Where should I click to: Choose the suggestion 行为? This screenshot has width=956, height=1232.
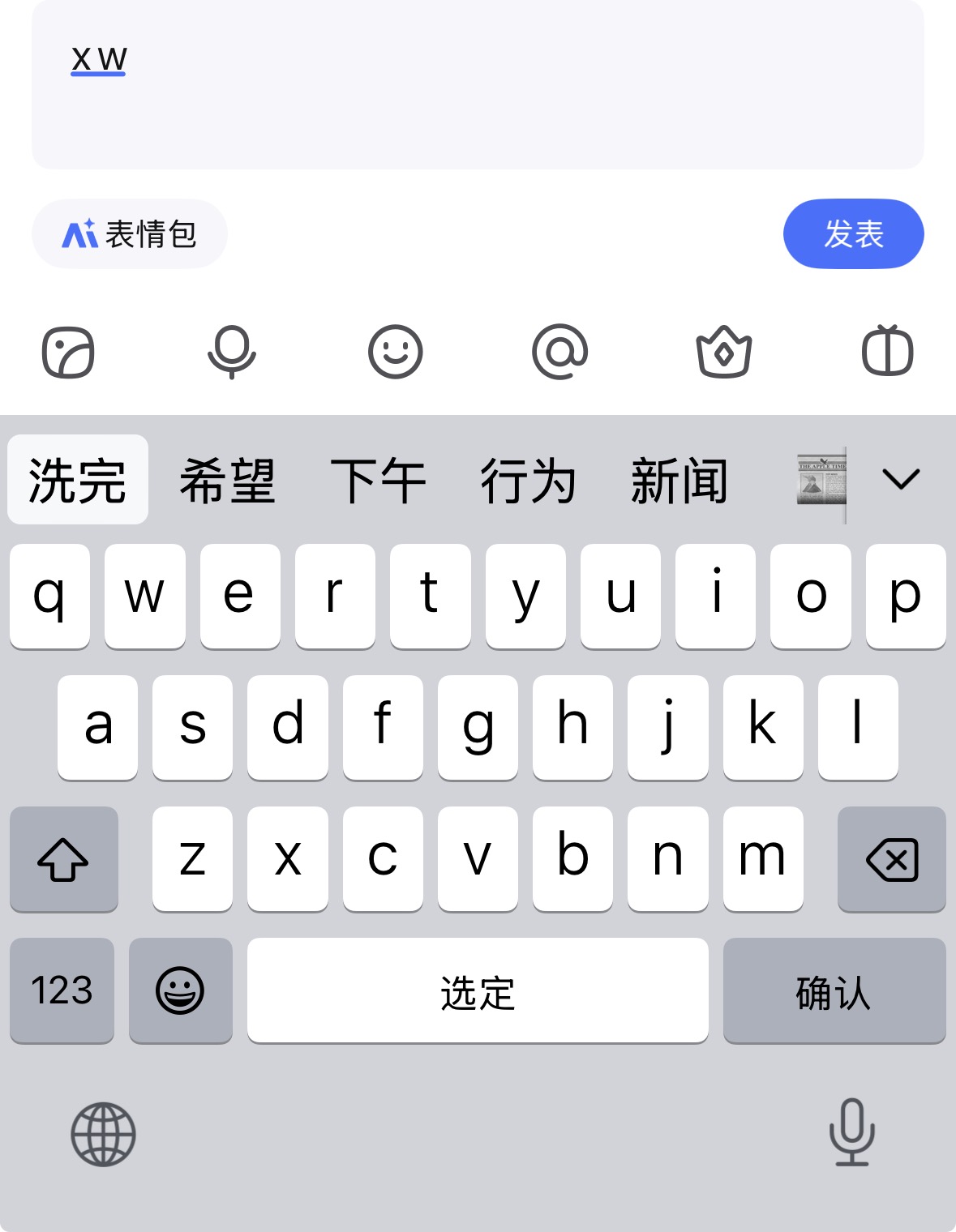529,480
